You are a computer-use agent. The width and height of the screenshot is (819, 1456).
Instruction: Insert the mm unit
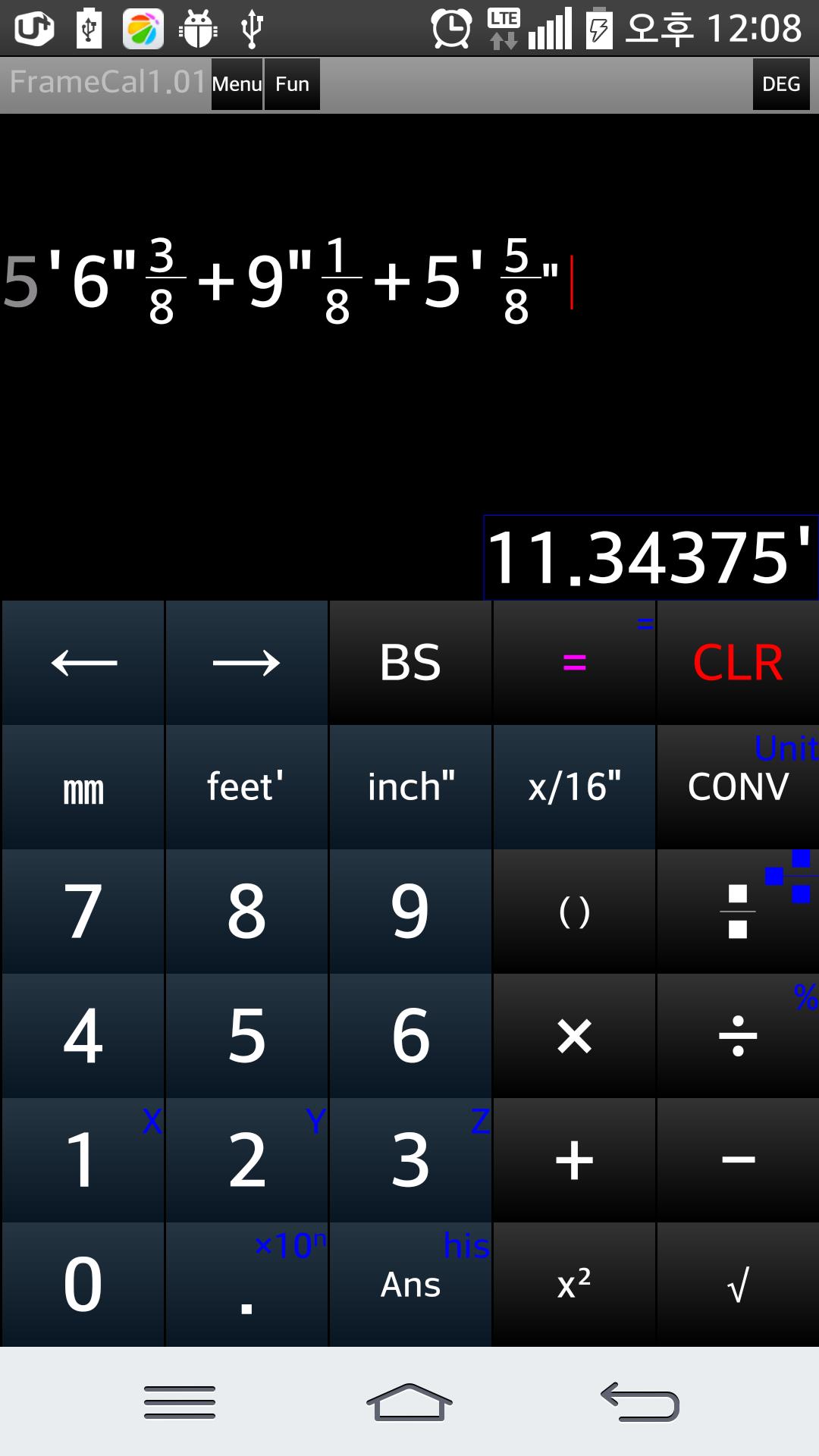click(x=83, y=787)
